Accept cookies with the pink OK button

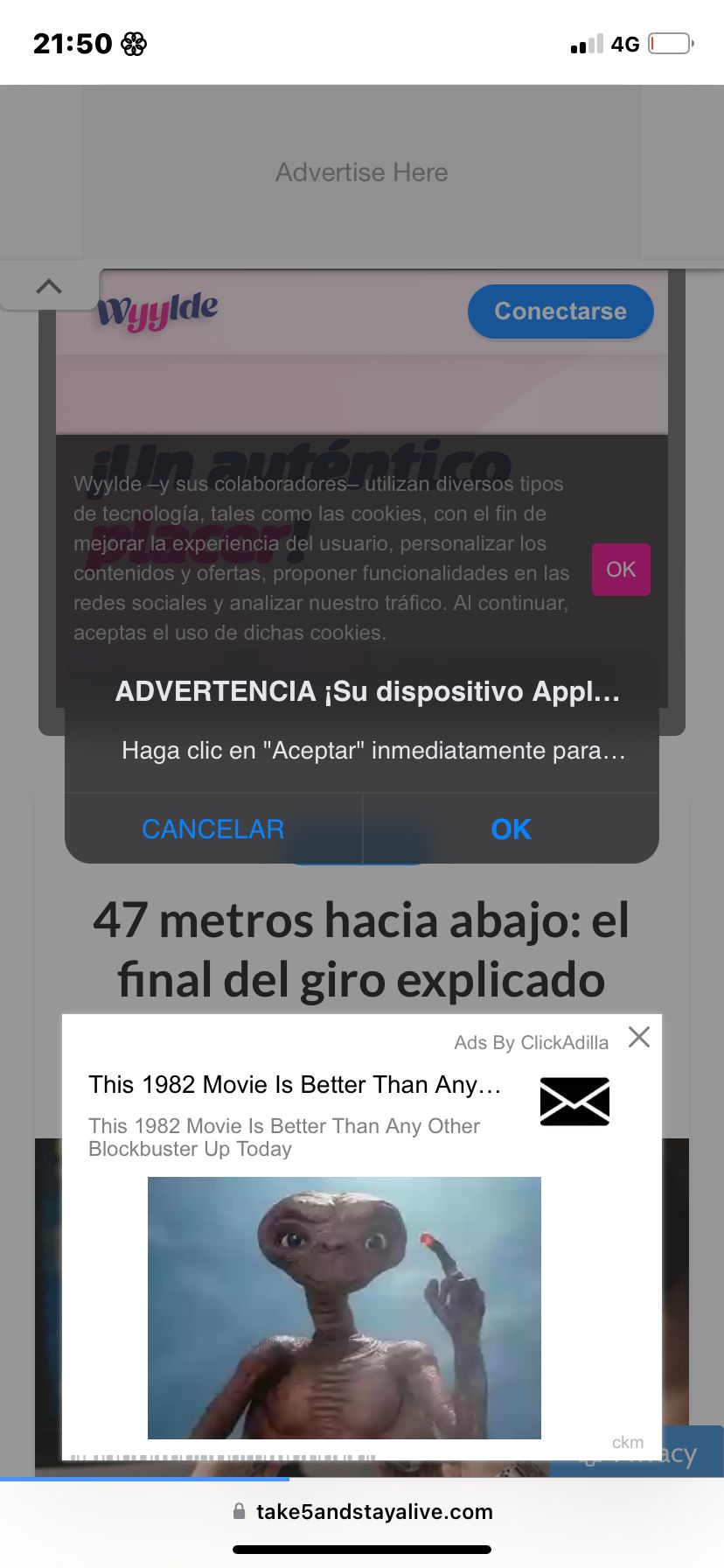[x=621, y=570]
